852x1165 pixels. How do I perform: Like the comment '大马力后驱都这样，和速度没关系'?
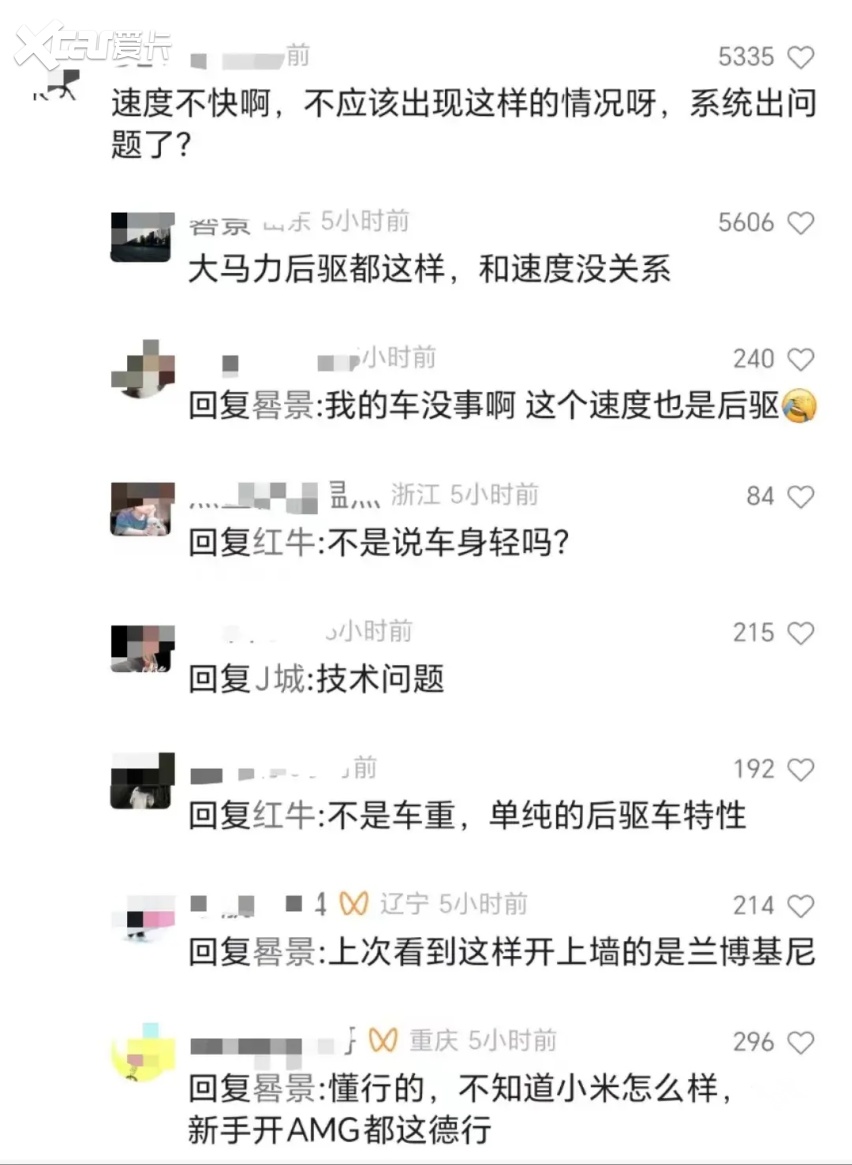coord(801,223)
